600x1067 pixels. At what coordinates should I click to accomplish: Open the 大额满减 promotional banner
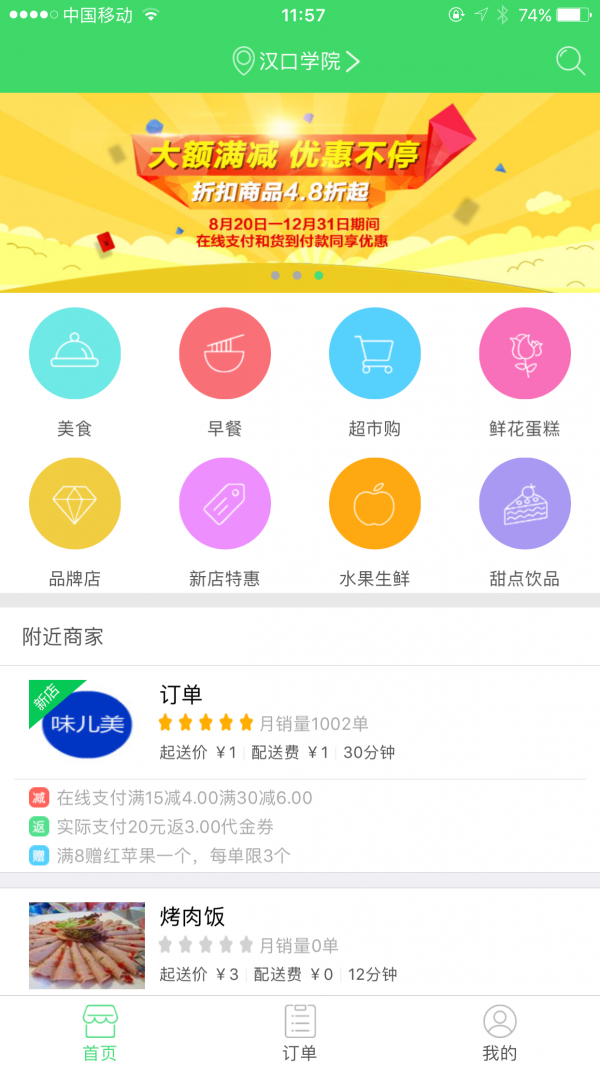pos(300,192)
